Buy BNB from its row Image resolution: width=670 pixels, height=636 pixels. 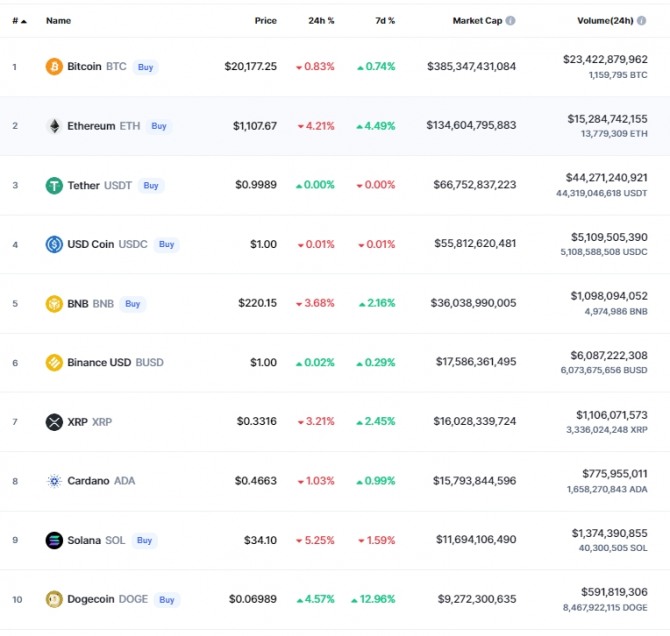point(133,303)
